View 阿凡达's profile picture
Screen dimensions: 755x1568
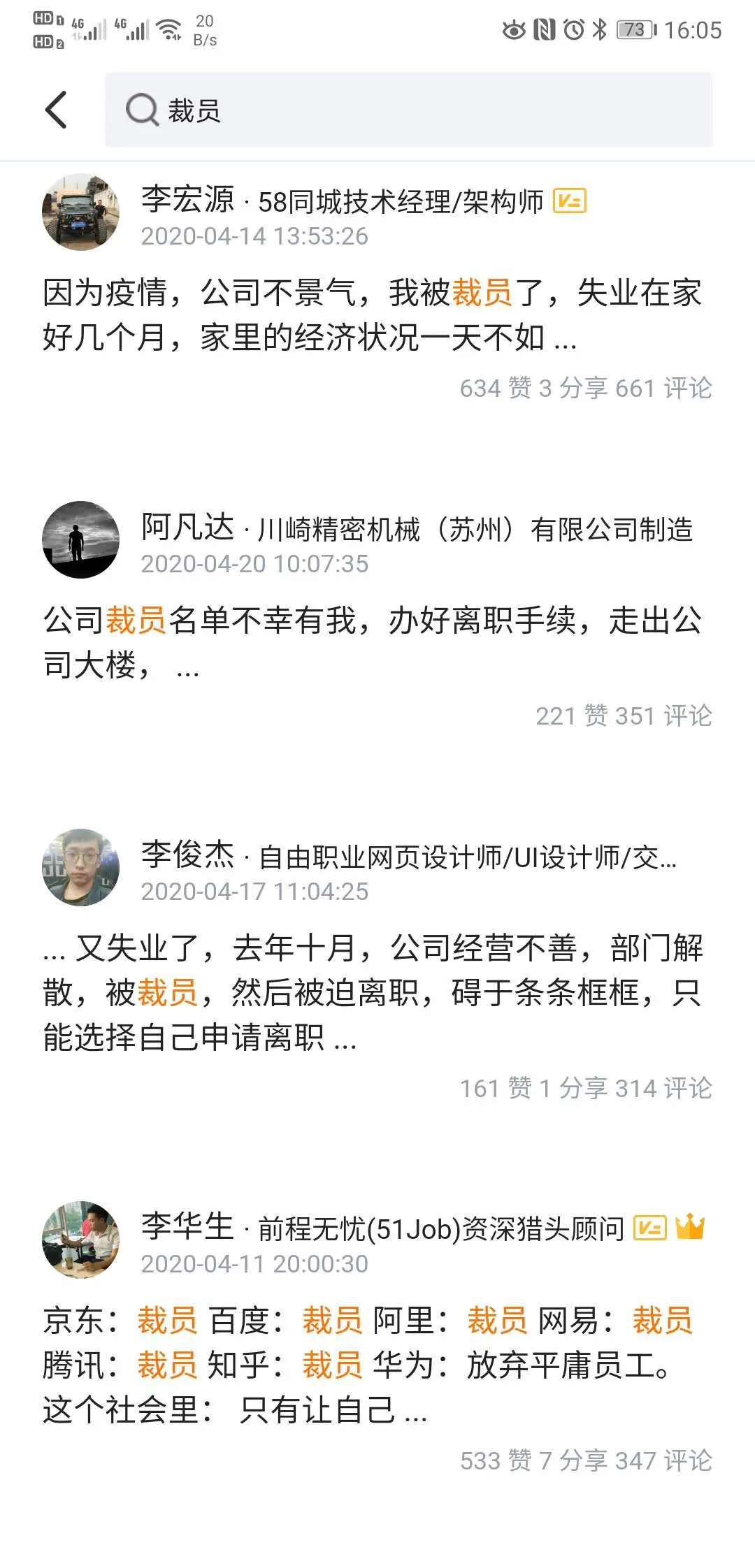[81, 539]
